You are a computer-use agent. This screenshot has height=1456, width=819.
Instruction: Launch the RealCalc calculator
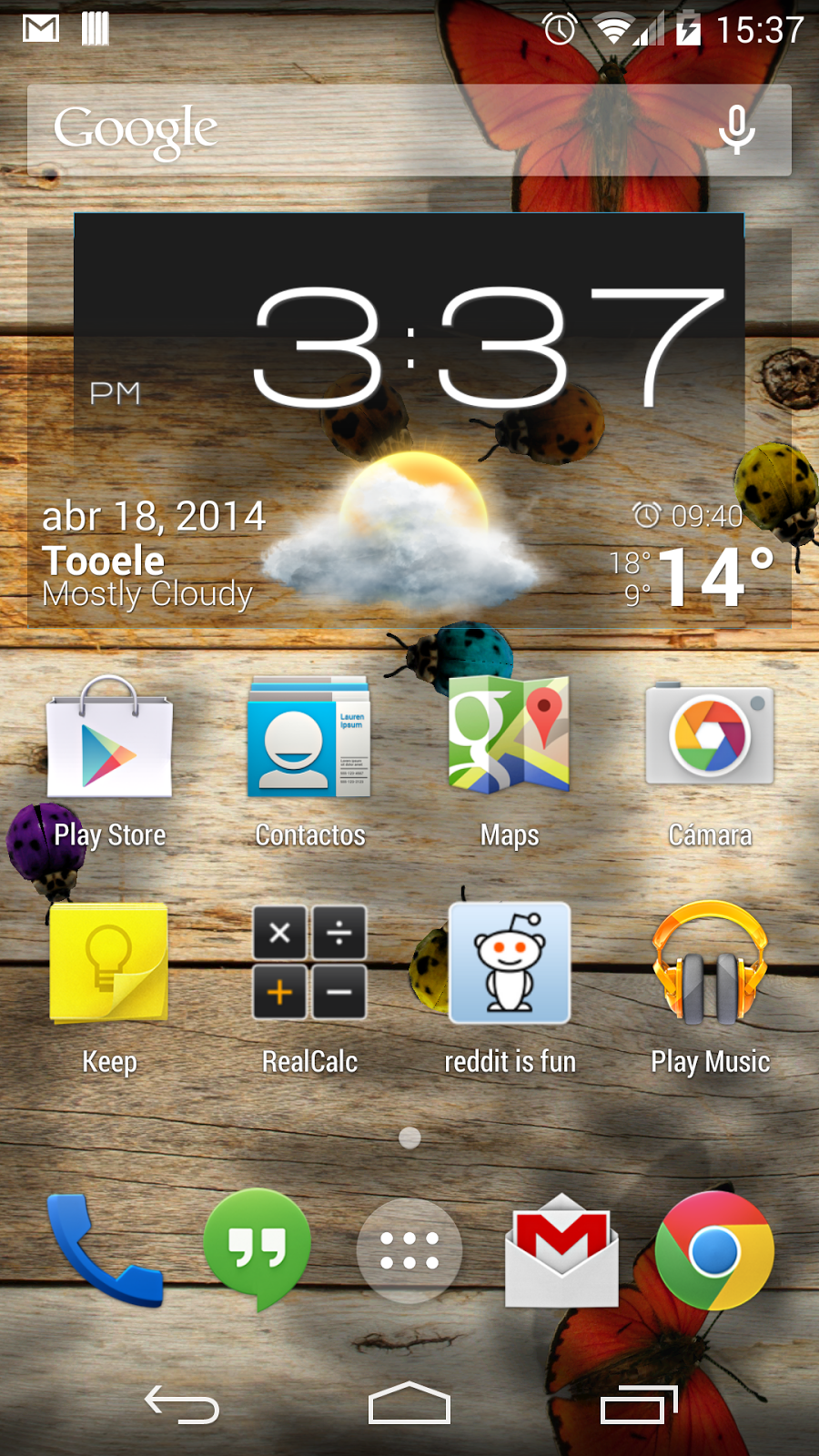pyautogui.click(x=309, y=965)
